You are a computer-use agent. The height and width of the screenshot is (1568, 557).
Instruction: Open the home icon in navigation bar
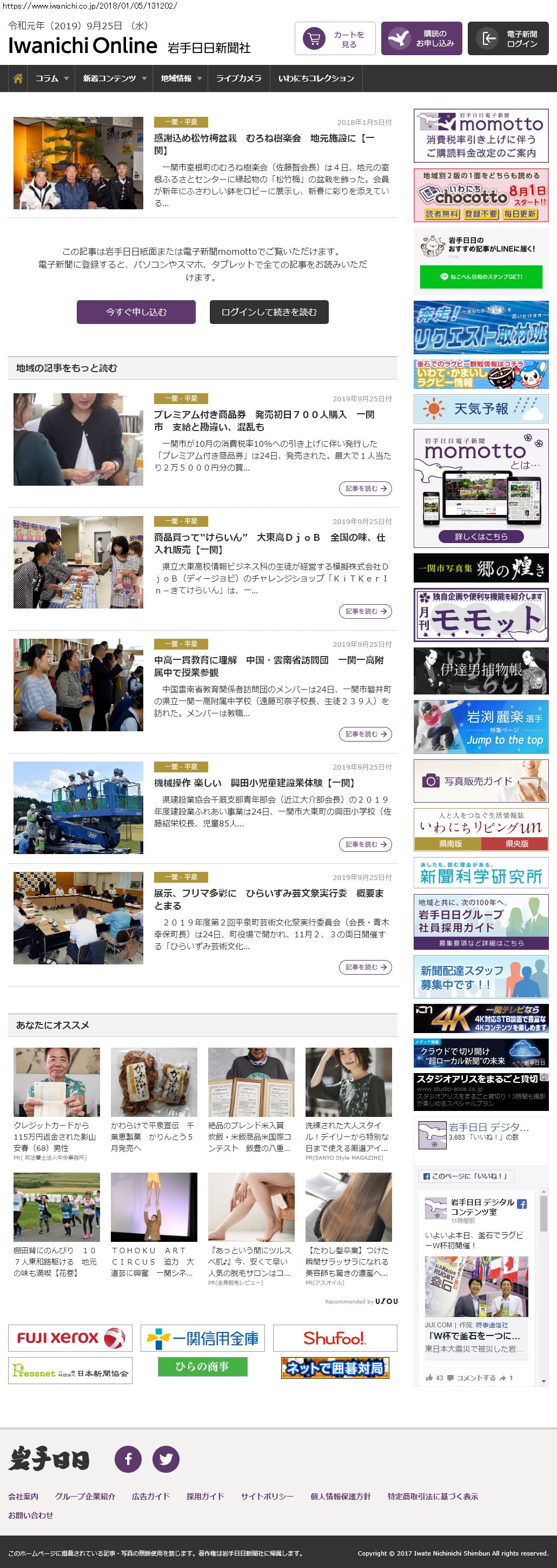click(18, 78)
